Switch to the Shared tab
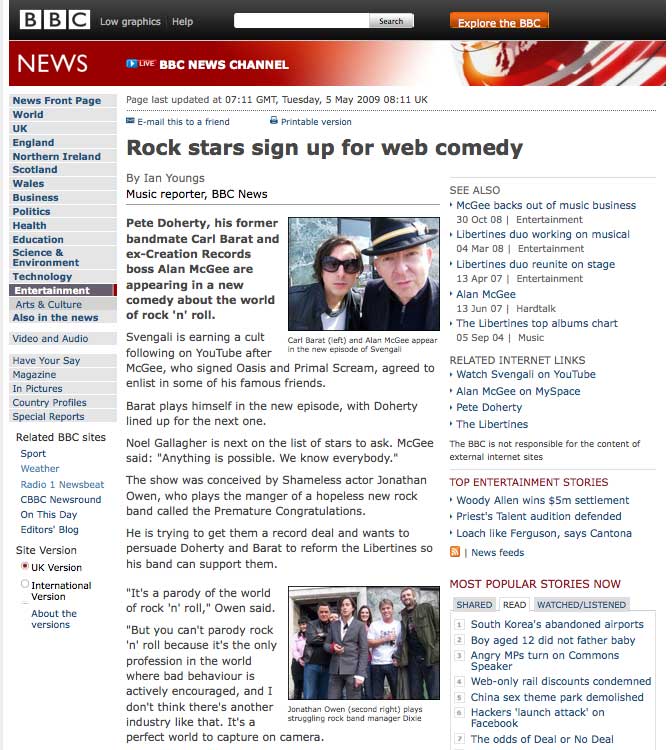Viewport: 672px width, 750px height. (474, 605)
